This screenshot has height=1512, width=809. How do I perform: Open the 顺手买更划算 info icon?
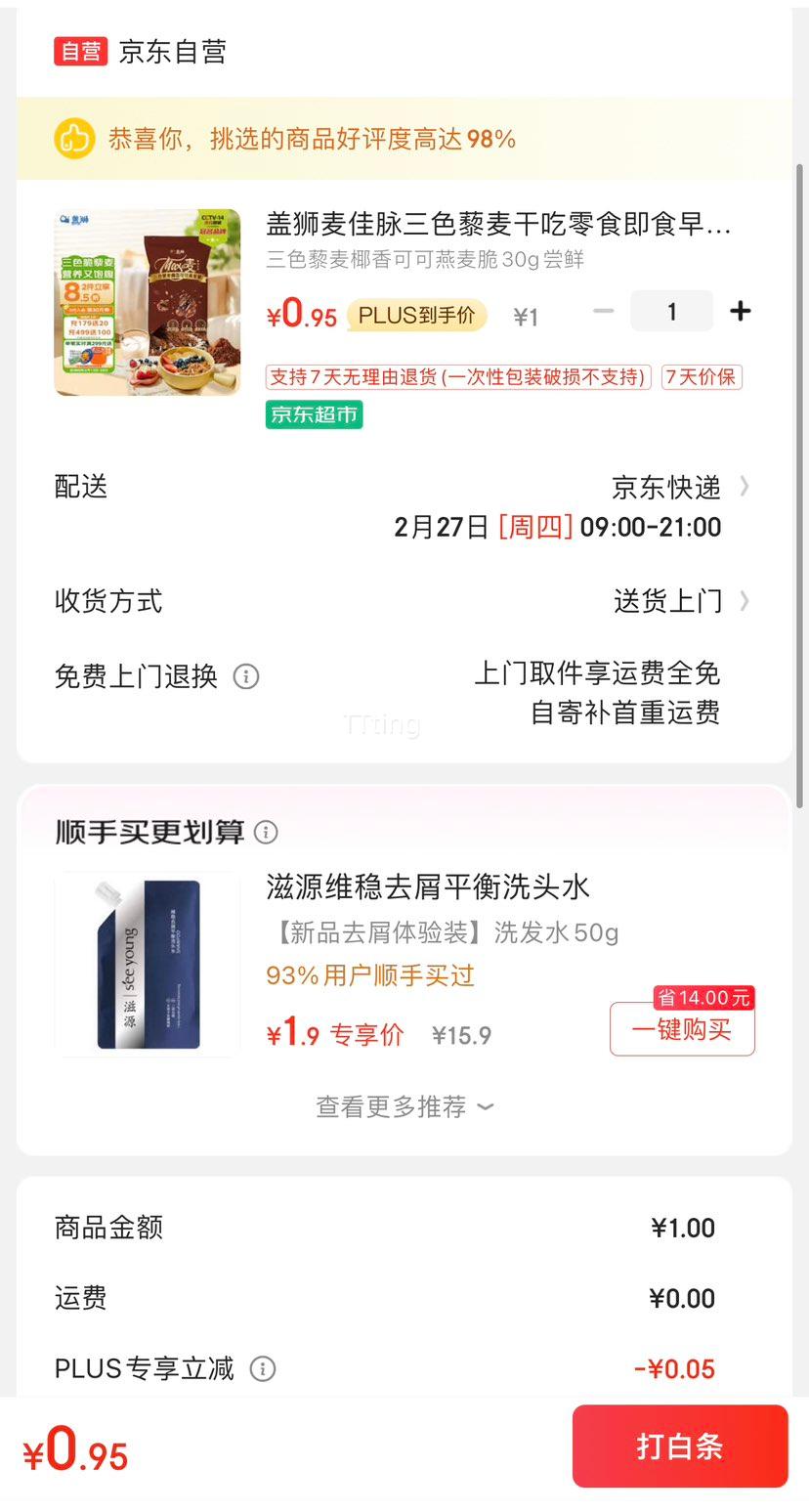point(265,832)
